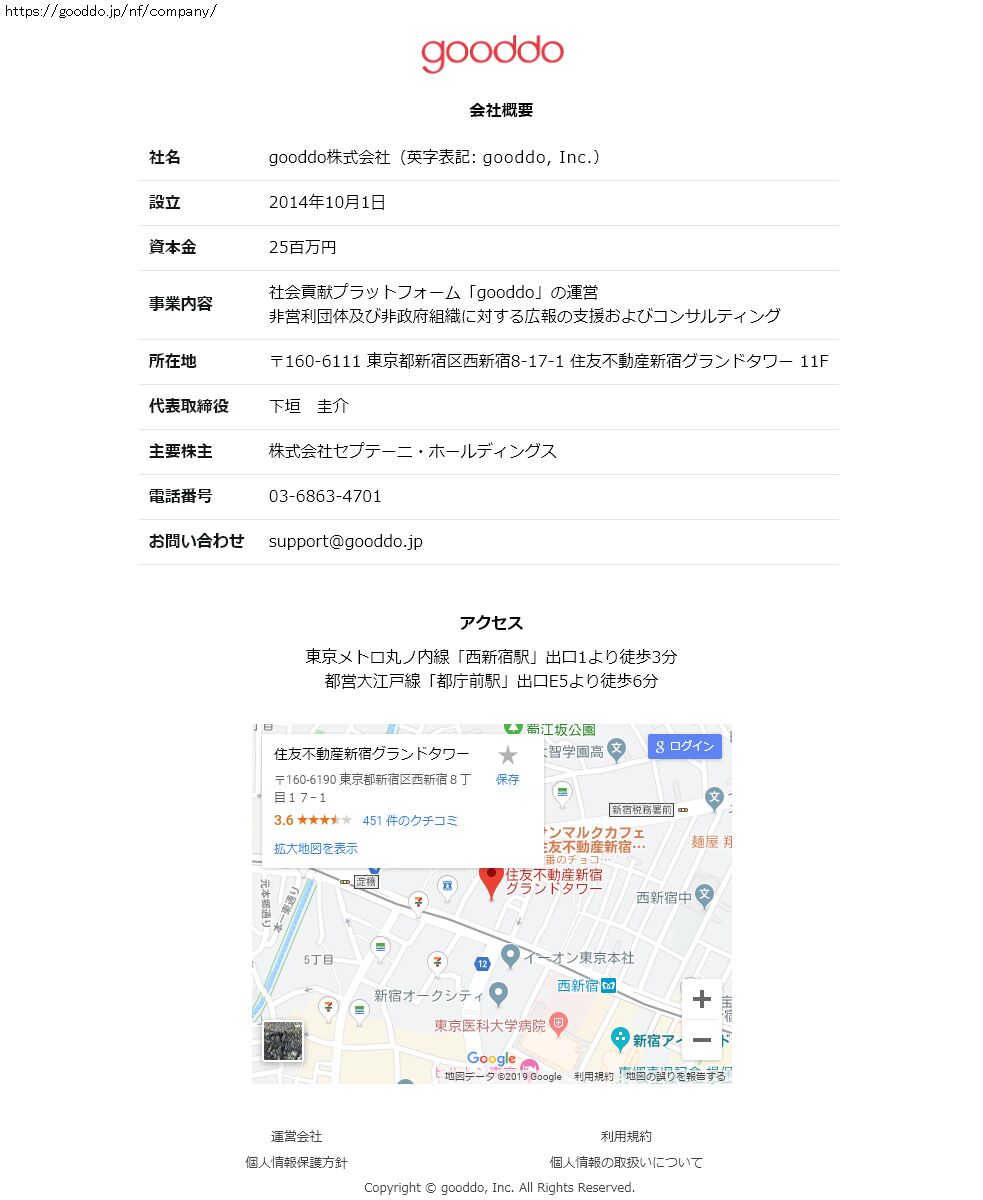983x1200 pixels.
Task: Zoom in on the map
Action: (701, 999)
